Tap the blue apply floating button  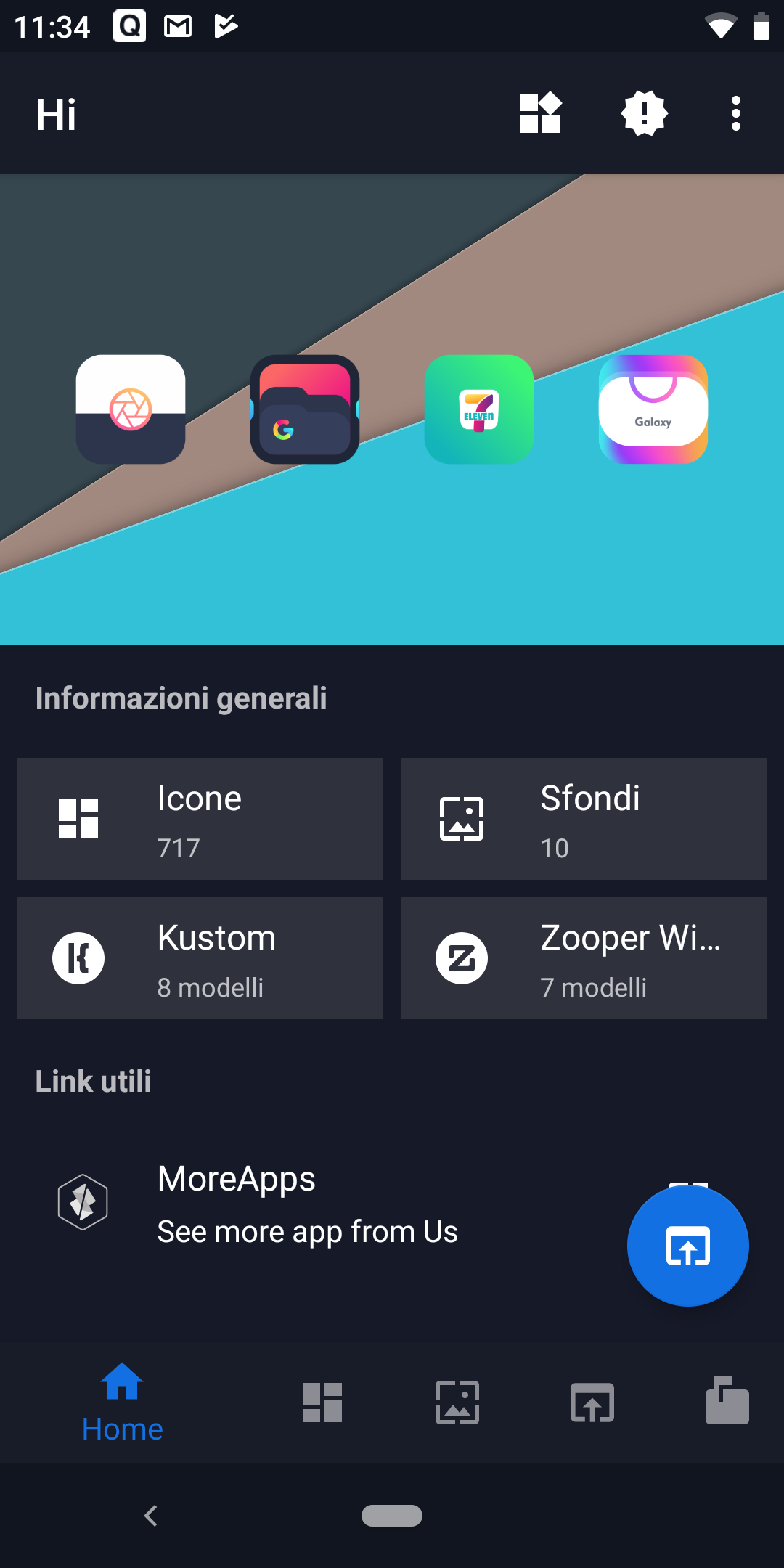(x=688, y=1246)
